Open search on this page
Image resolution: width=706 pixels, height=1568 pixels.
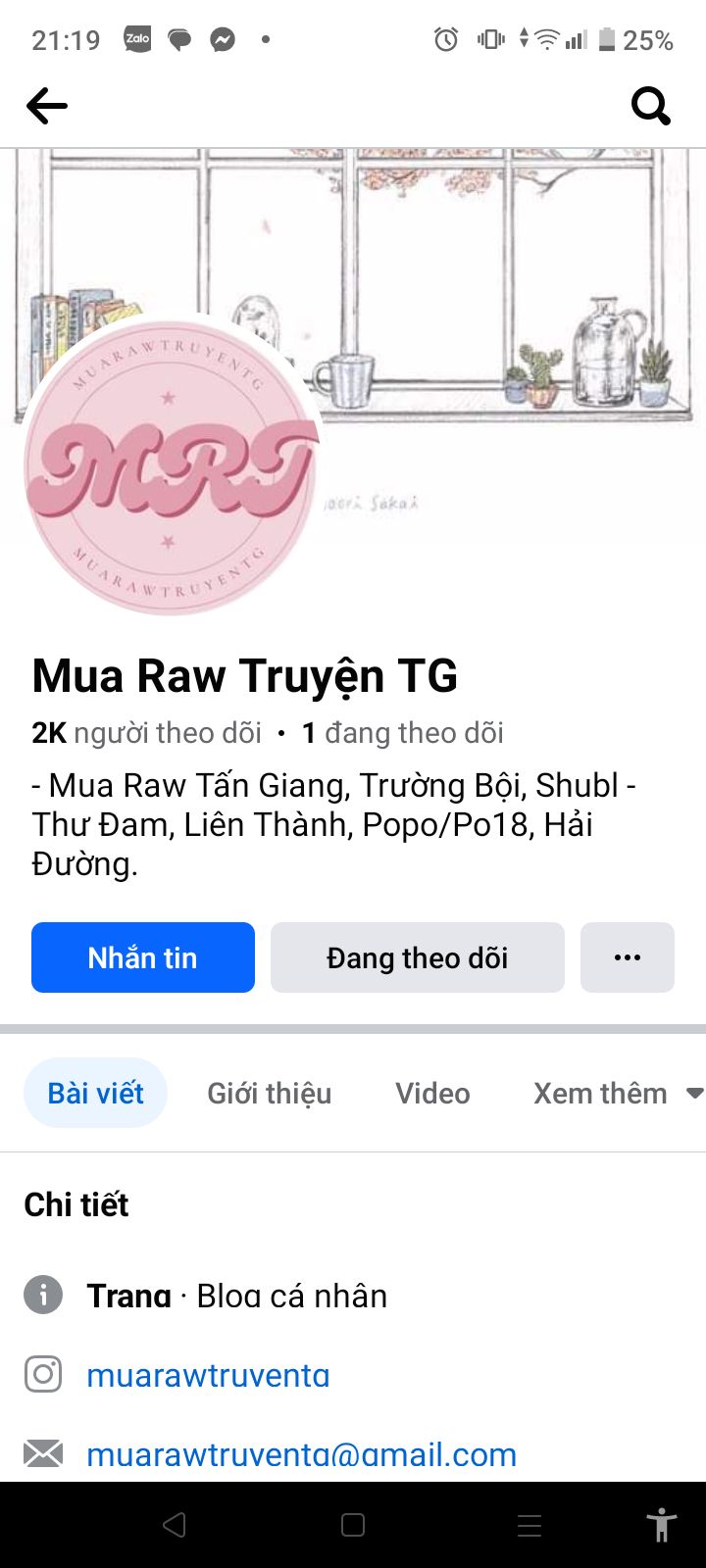point(650,106)
